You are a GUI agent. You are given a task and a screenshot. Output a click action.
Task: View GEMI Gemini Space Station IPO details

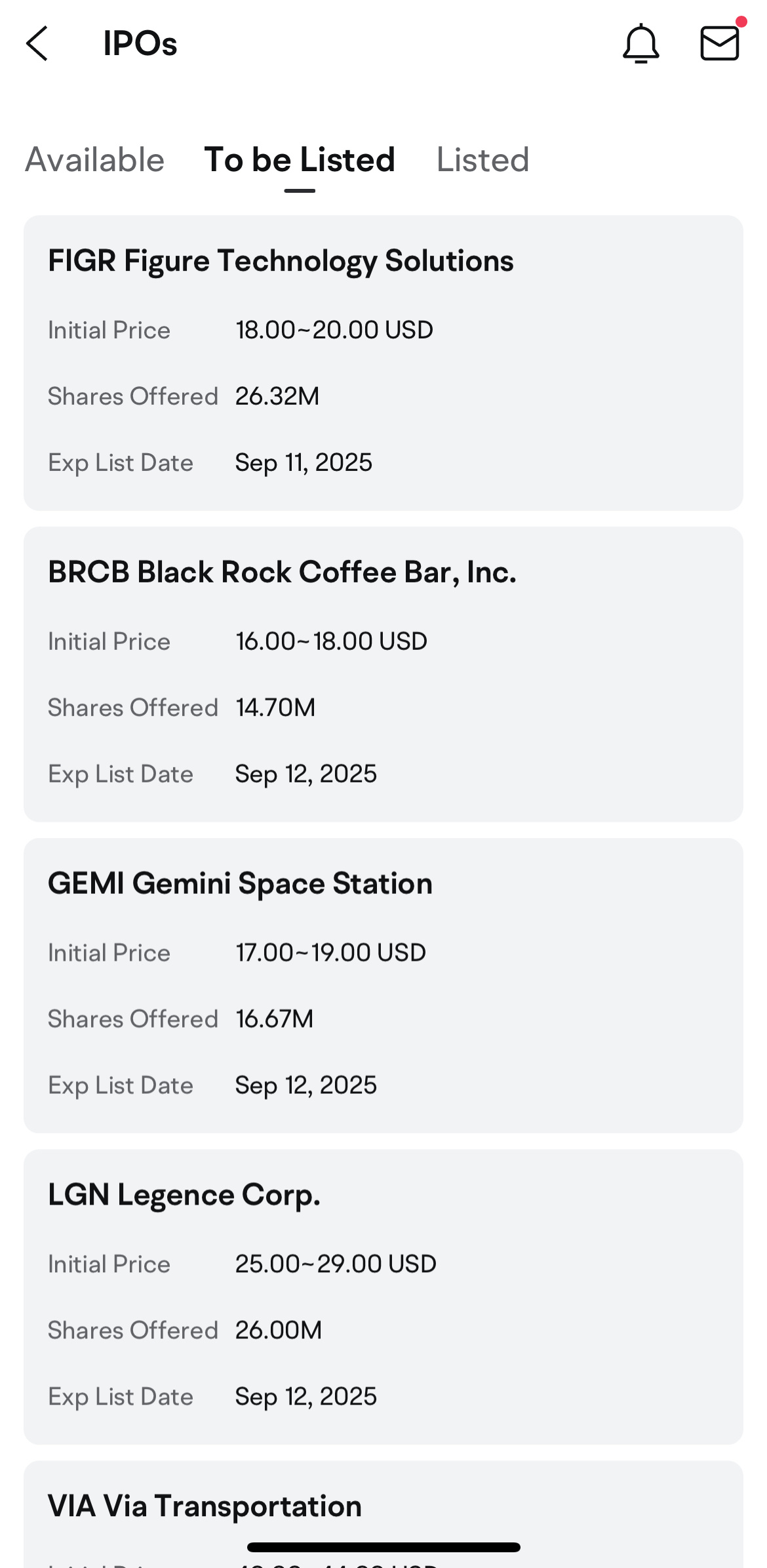pyautogui.click(x=383, y=986)
